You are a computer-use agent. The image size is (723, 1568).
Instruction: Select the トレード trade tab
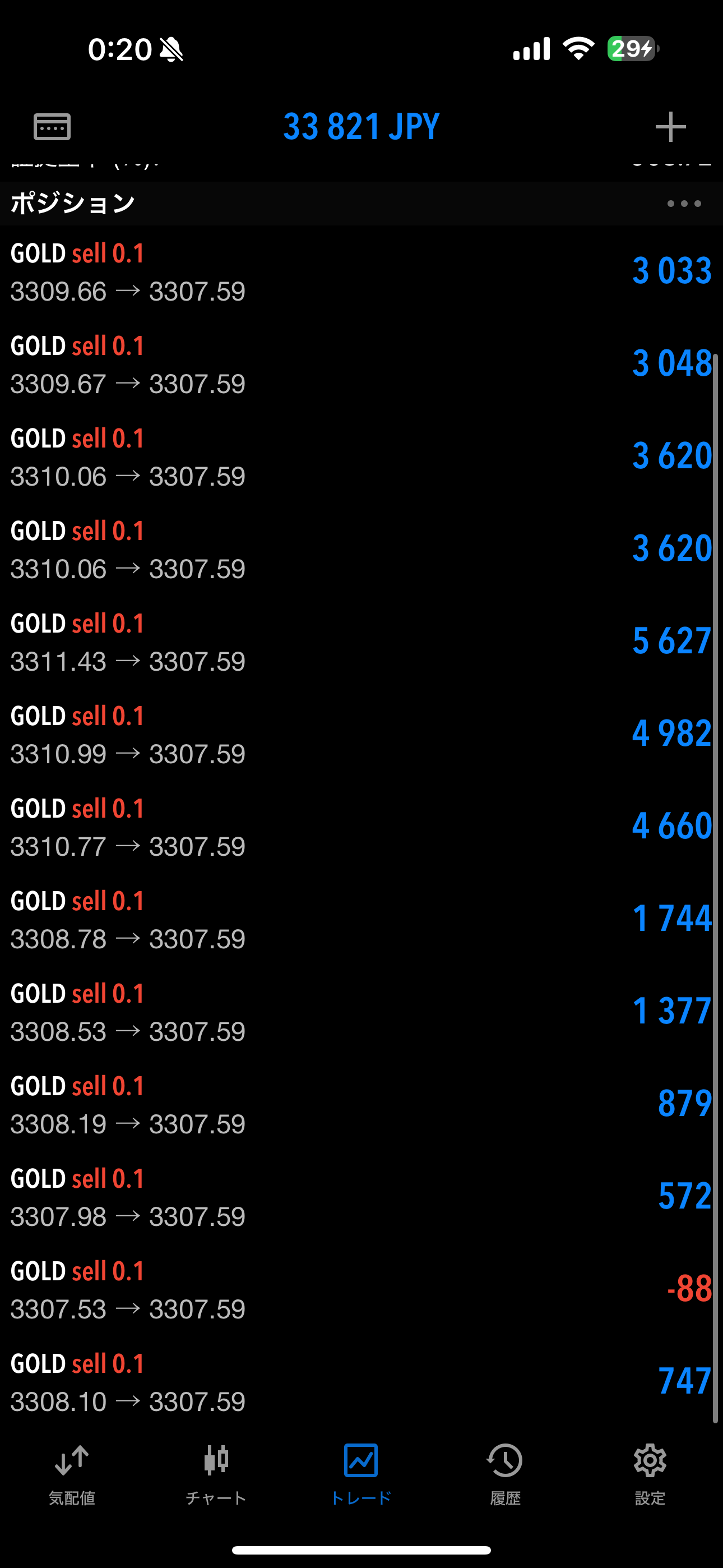coord(361,1474)
